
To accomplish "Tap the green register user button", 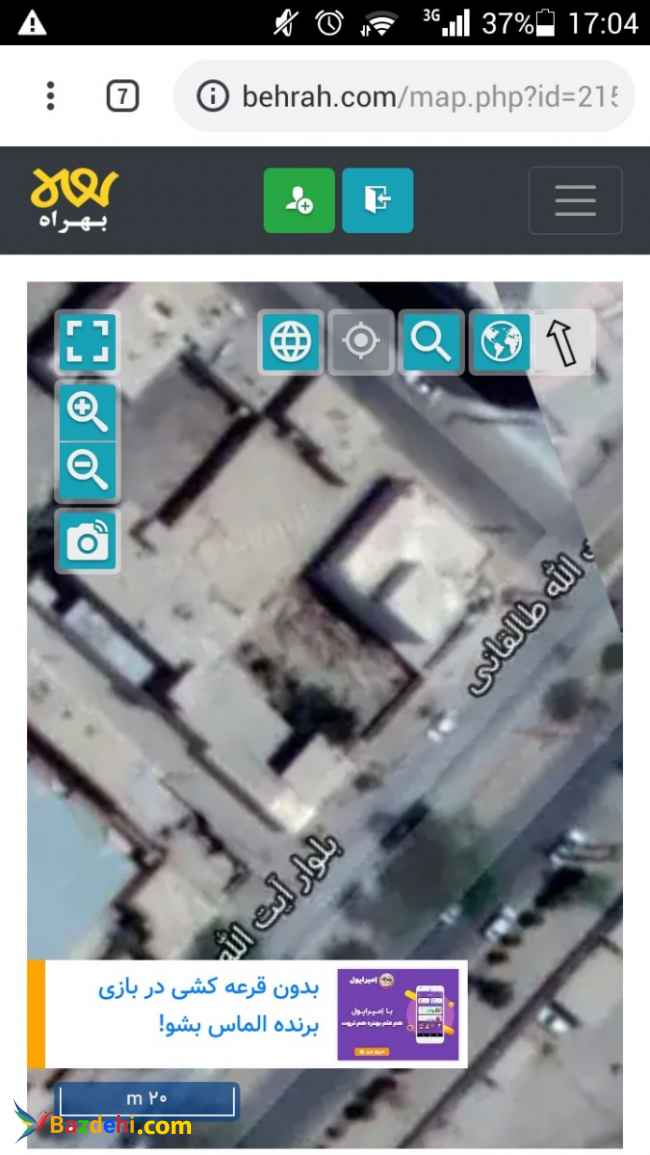I will (299, 200).
